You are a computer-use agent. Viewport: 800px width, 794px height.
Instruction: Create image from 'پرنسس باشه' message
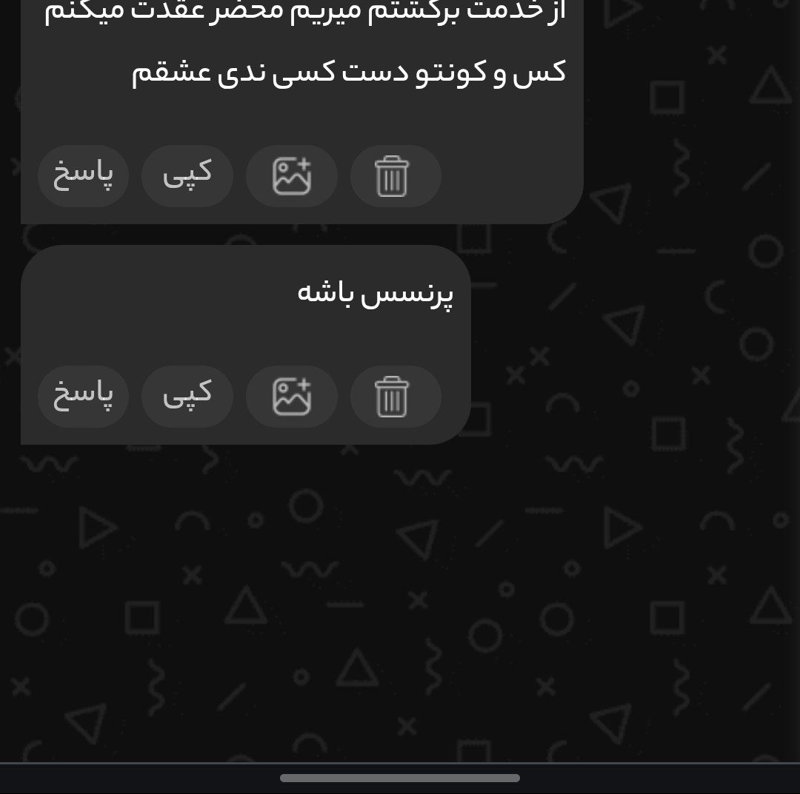pyautogui.click(x=291, y=397)
